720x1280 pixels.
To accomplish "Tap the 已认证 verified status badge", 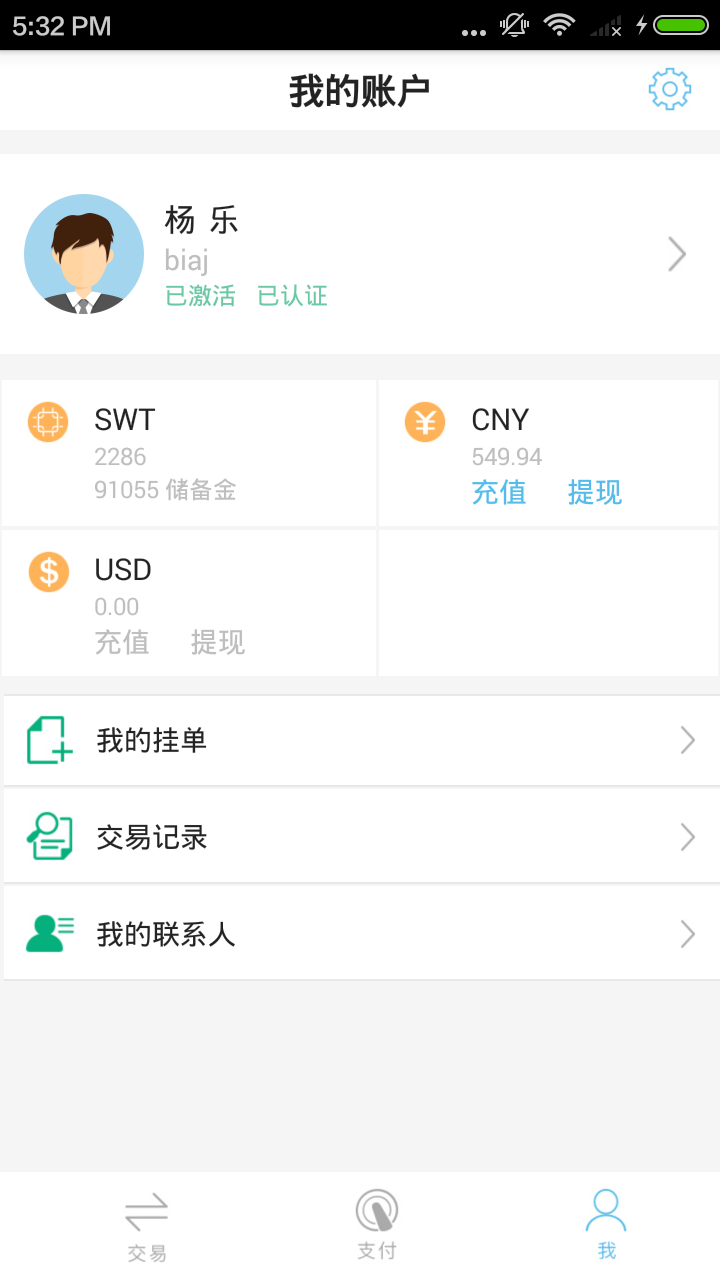I will (x=292, y=297).
